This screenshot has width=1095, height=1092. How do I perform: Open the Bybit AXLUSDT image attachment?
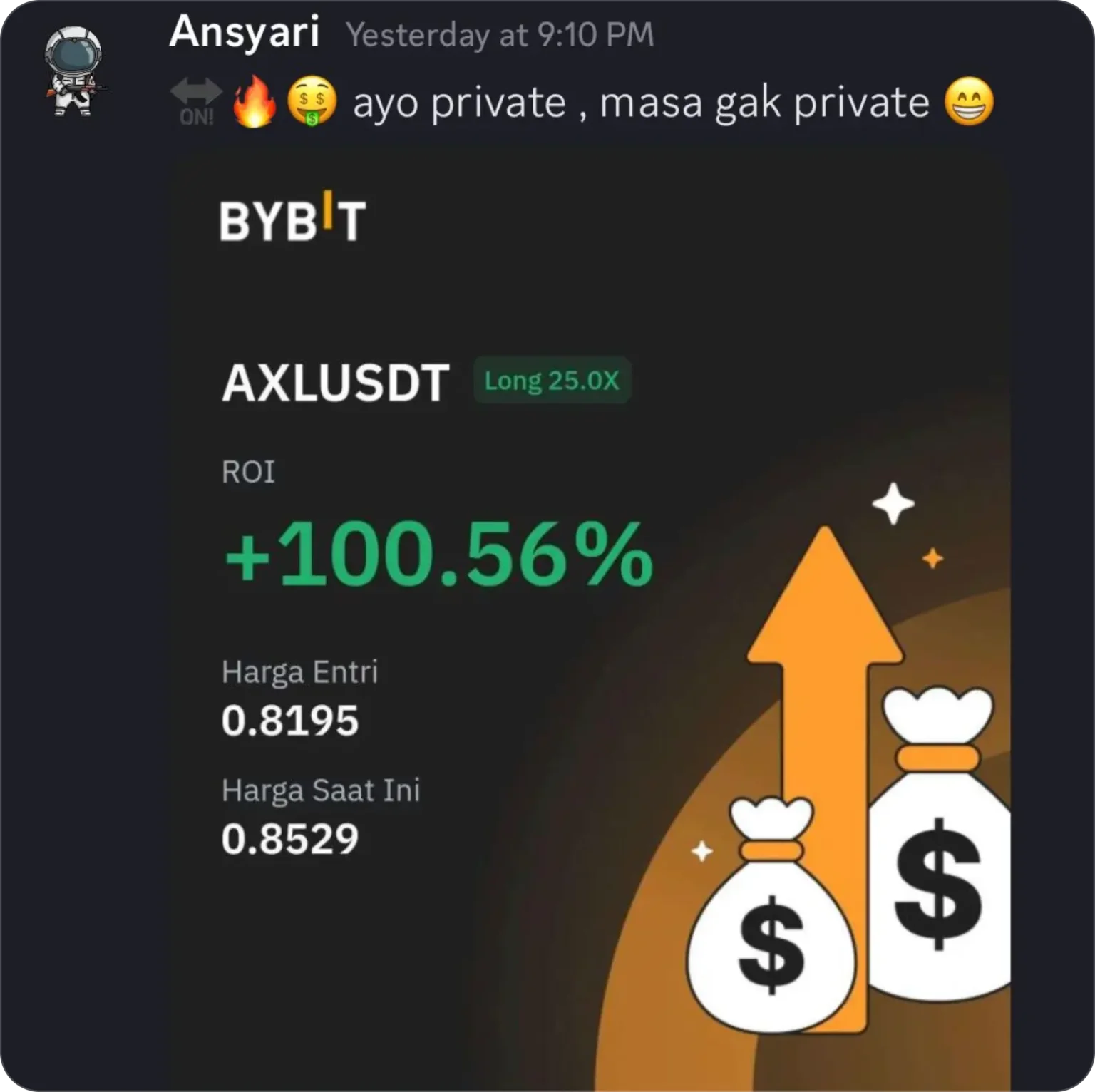589,613
